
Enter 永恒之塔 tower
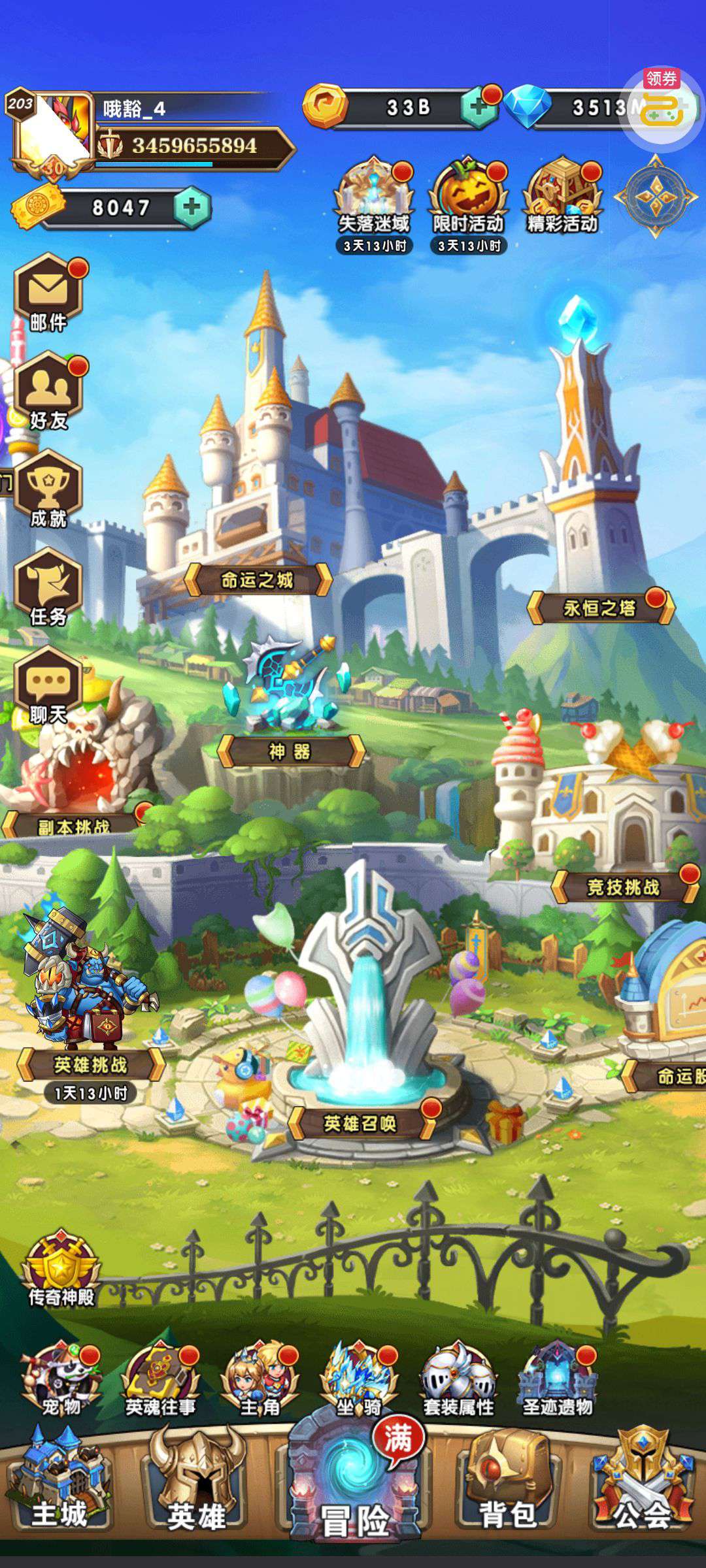click(x=599, y=608)
